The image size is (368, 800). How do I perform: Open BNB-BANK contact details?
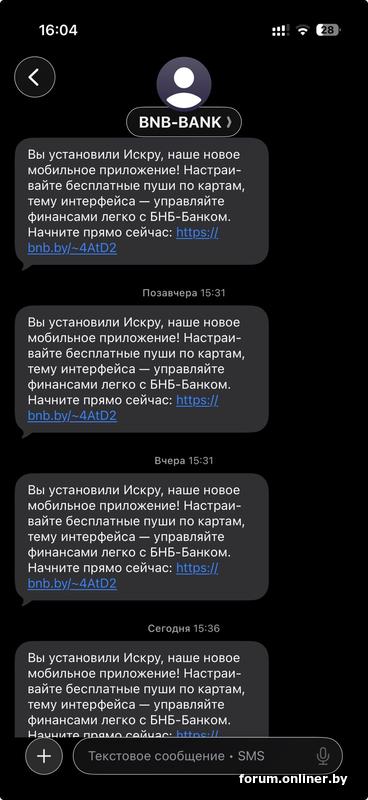184,122
